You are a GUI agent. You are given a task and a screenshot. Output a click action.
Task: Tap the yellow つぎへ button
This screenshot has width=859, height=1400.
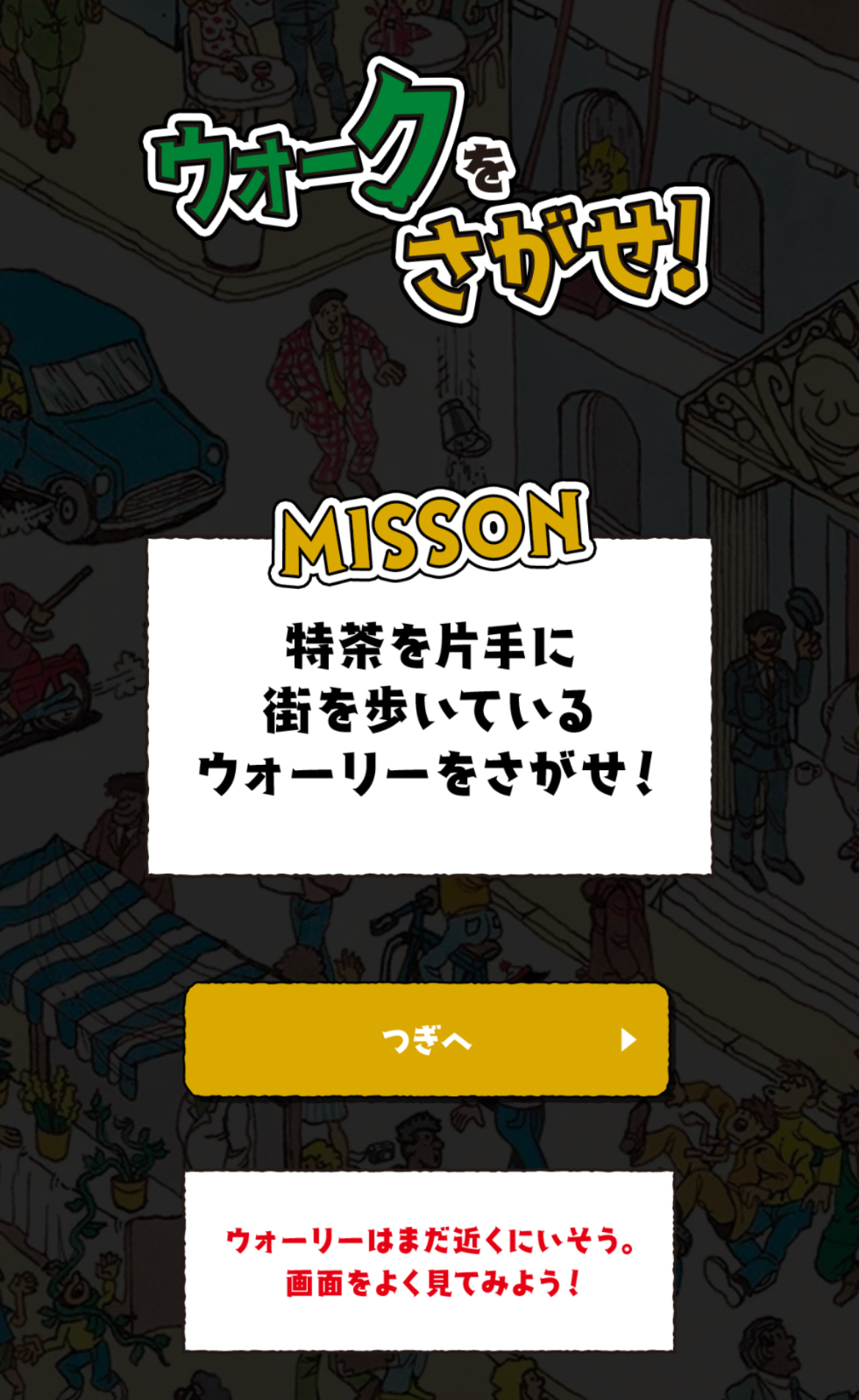427,1040
